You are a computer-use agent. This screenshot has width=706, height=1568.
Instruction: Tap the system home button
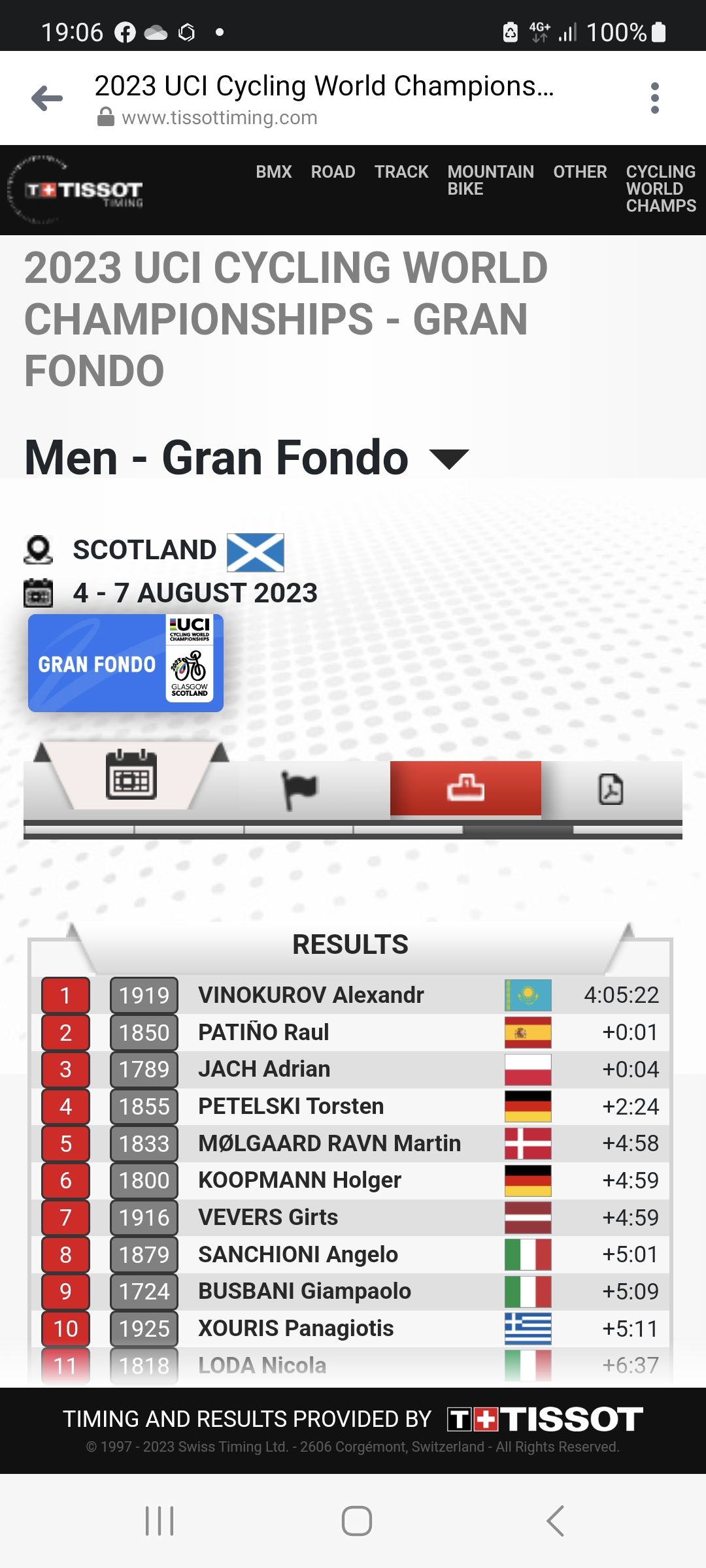(x=357, y=1521)
